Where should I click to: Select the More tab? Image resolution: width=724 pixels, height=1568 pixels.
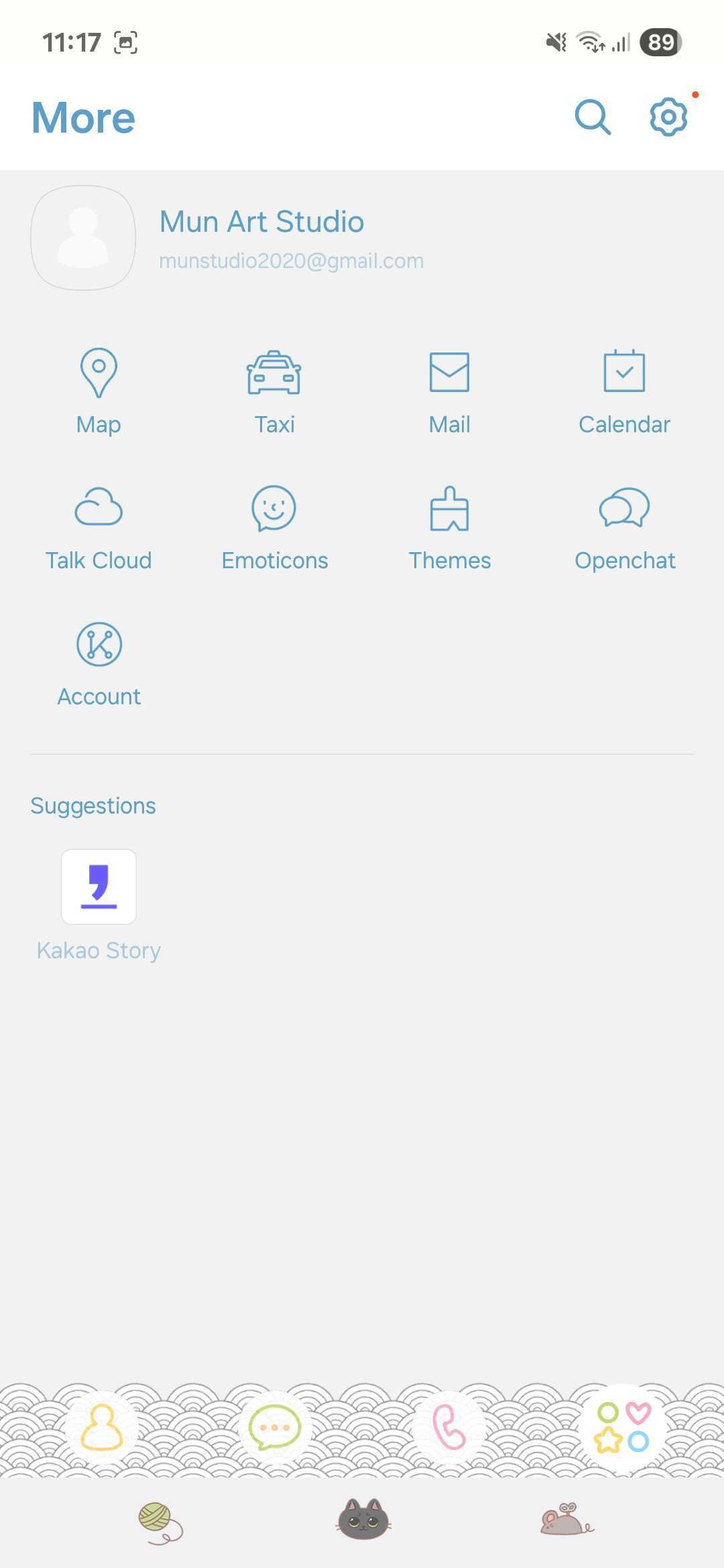pyautogui.click(x=622, y=1427)
